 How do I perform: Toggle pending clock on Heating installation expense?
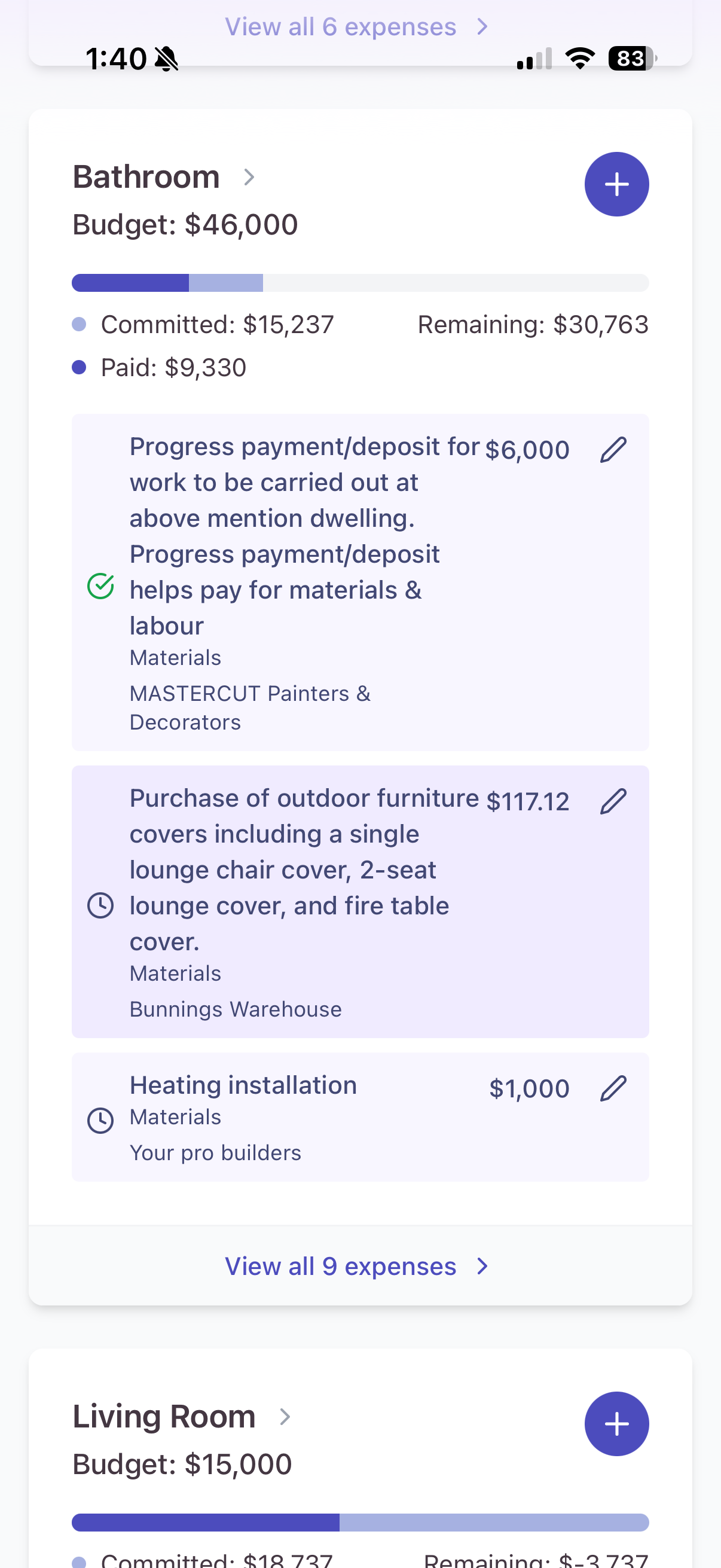tap(100, 1119)
